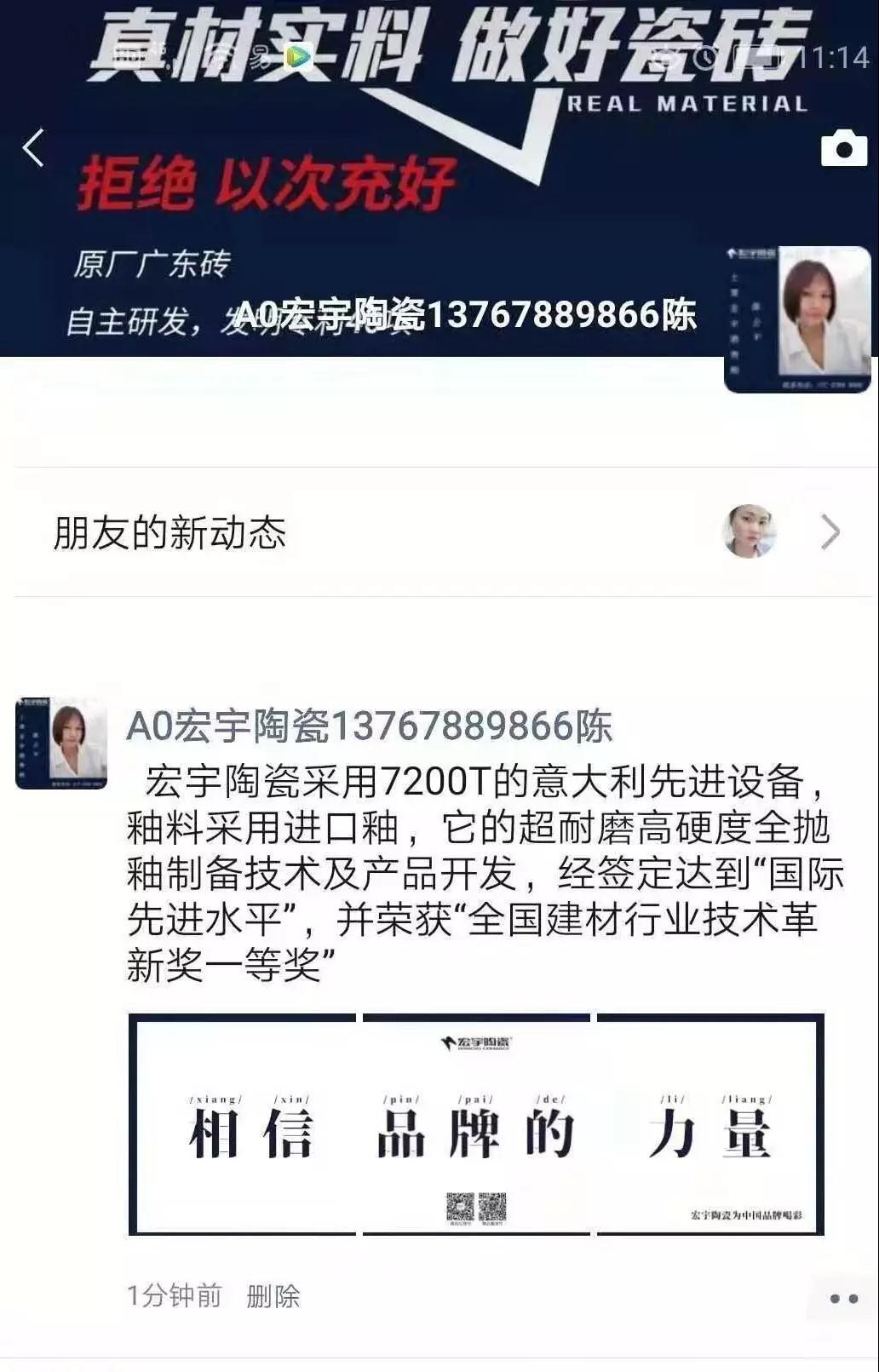Open the like and comment menu dots
Viewport: 879px width, 1372px height.
coord(842,1298)
